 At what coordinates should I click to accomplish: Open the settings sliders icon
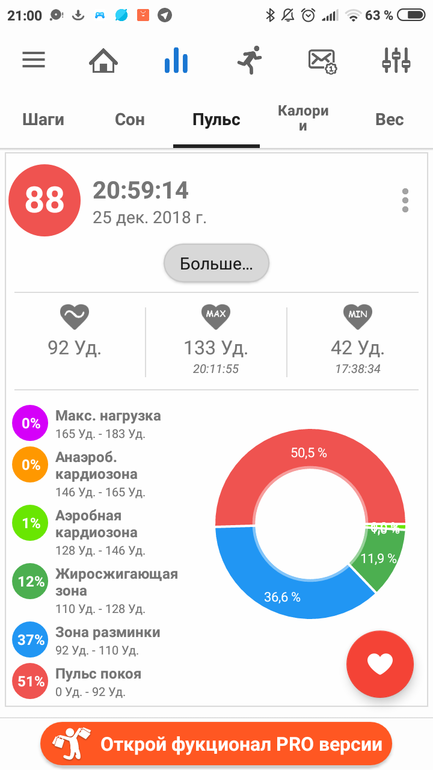(x=396, y=60)
